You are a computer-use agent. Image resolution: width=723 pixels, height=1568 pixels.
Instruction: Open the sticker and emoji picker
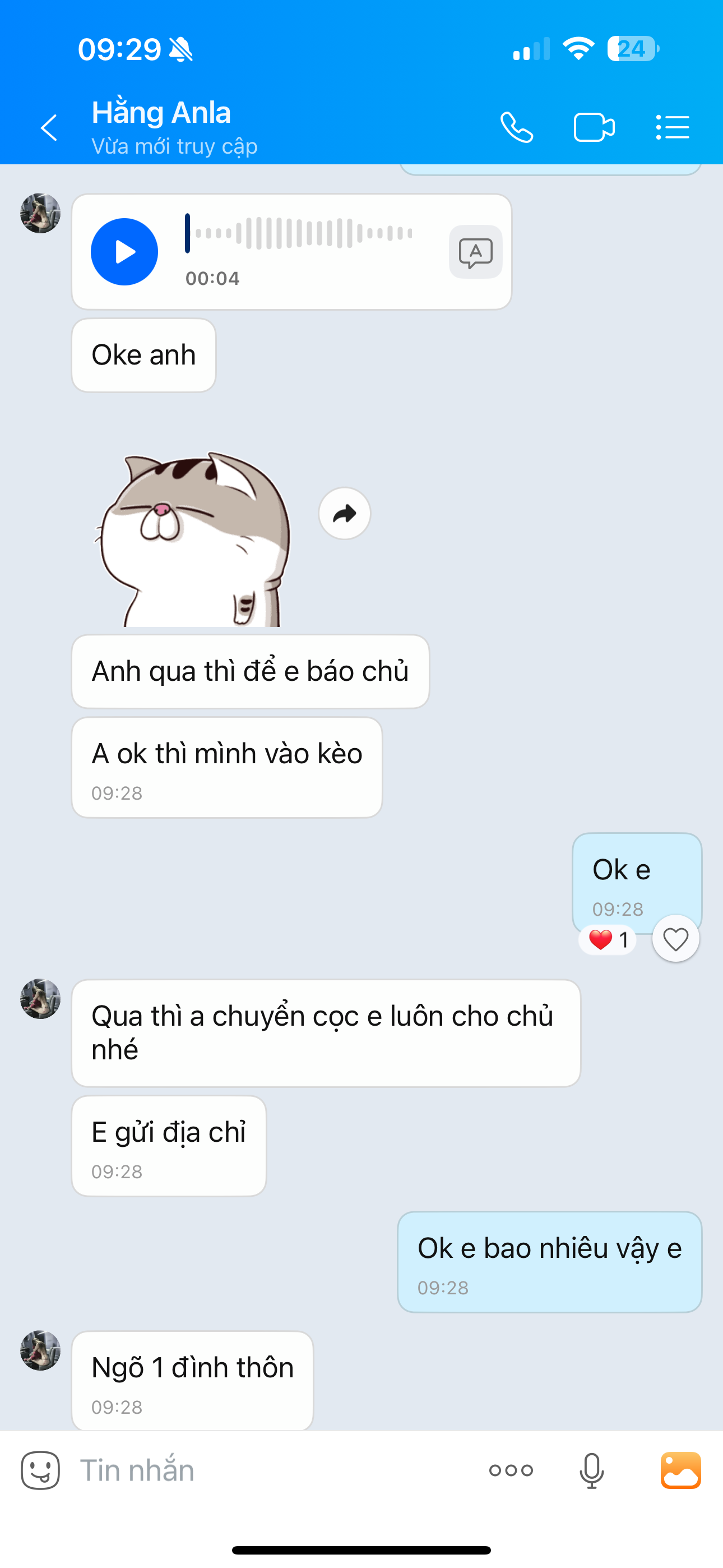[x=40, y=1470]
